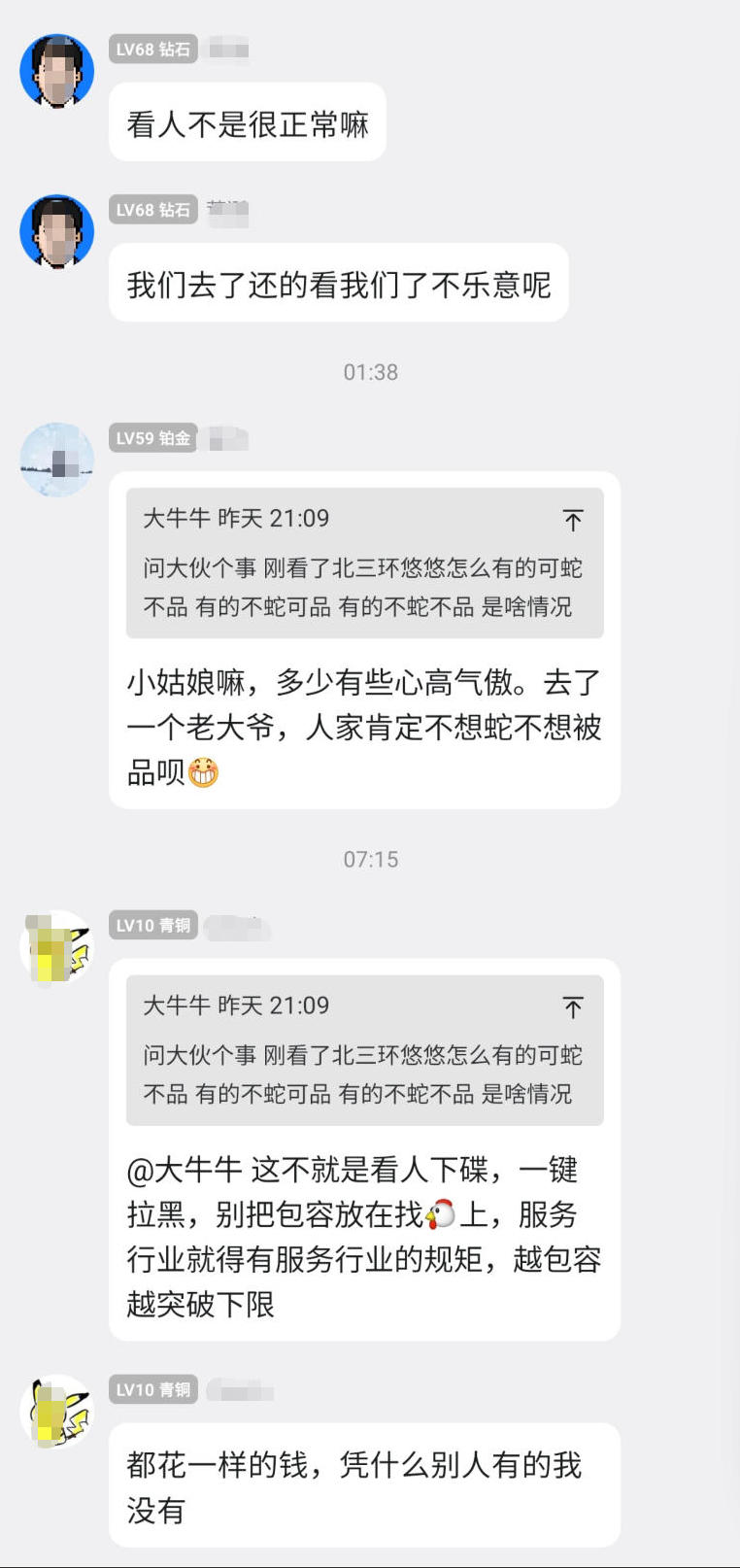The height and width of the screenshot is (1568, 740).
Task: Open avatar beside 都花一样的钱 message
Action: tap(56, 1412)
